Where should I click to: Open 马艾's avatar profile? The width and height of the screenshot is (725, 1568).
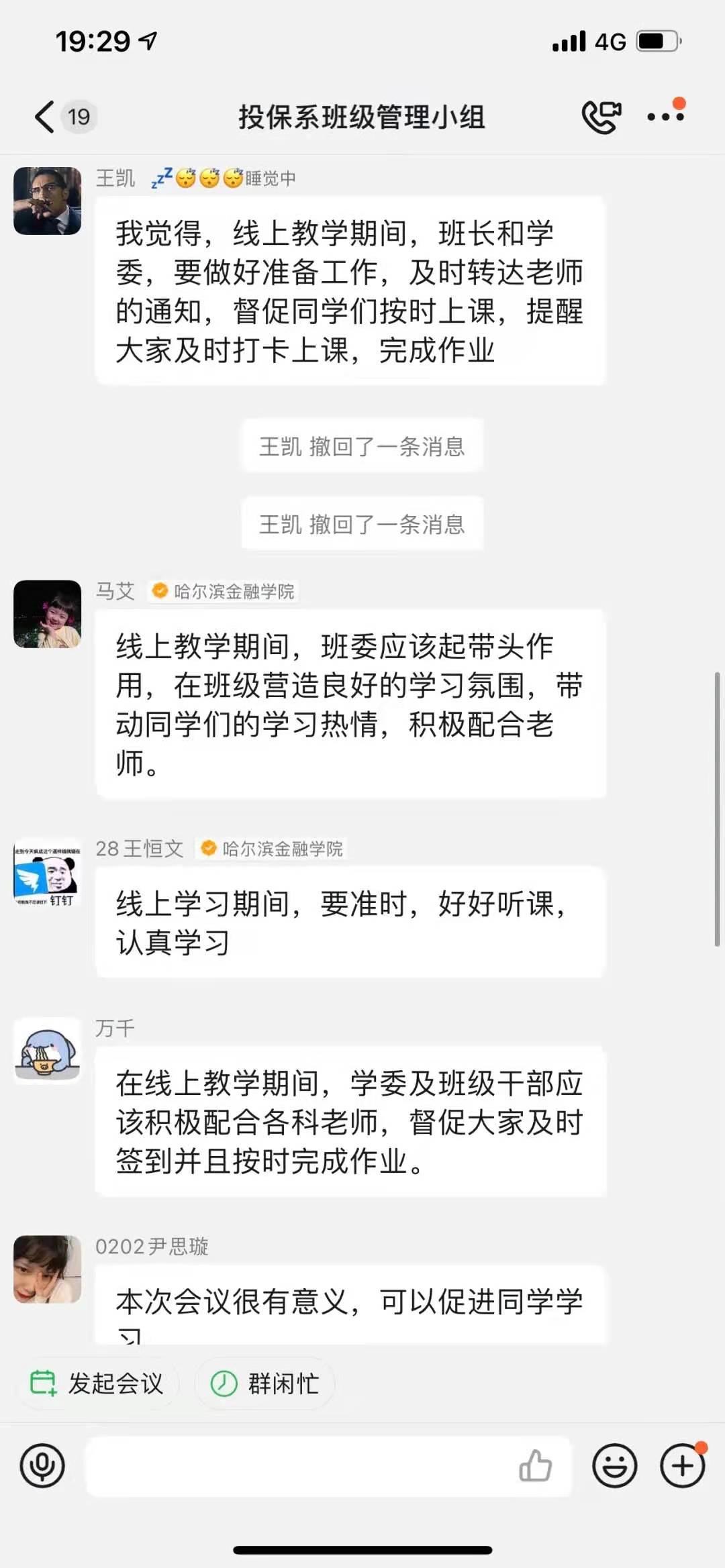[x=48, y=614]
